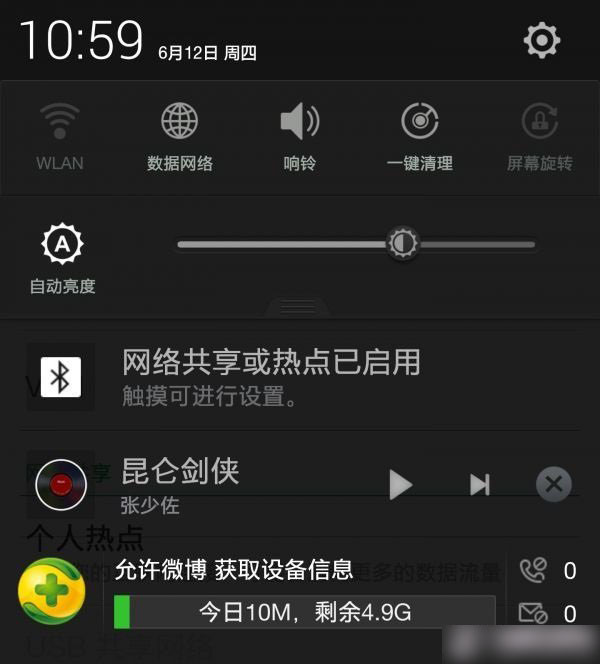Switch the 响铃 ringer mode
Screen dimensions: 600x664
click(x=300, y=137)
